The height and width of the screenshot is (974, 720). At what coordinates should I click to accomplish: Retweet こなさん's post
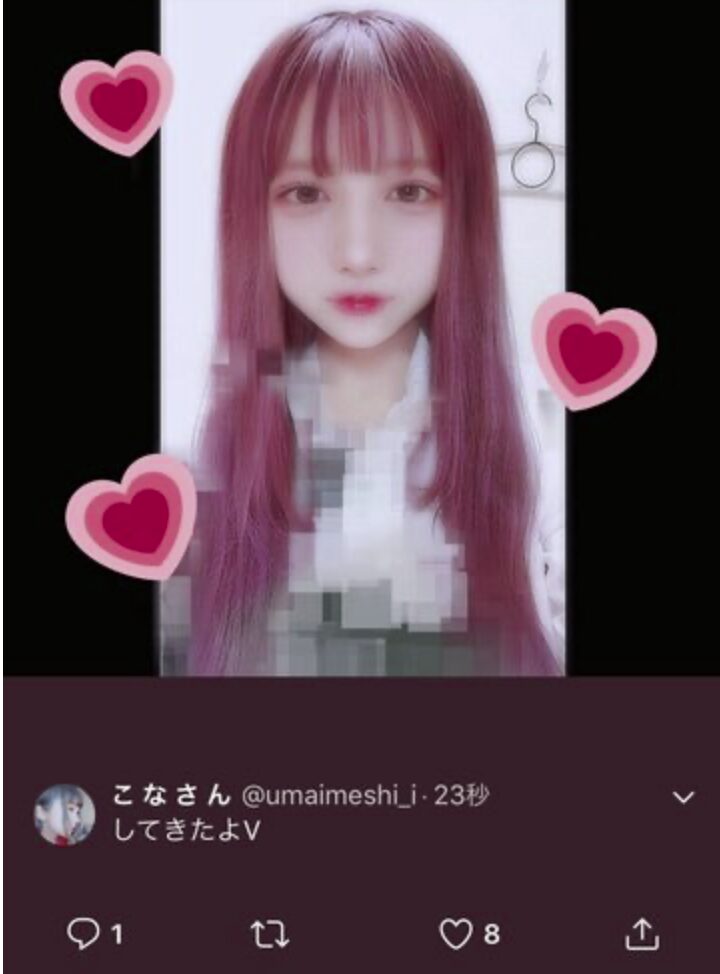click(x=269, y=934)
